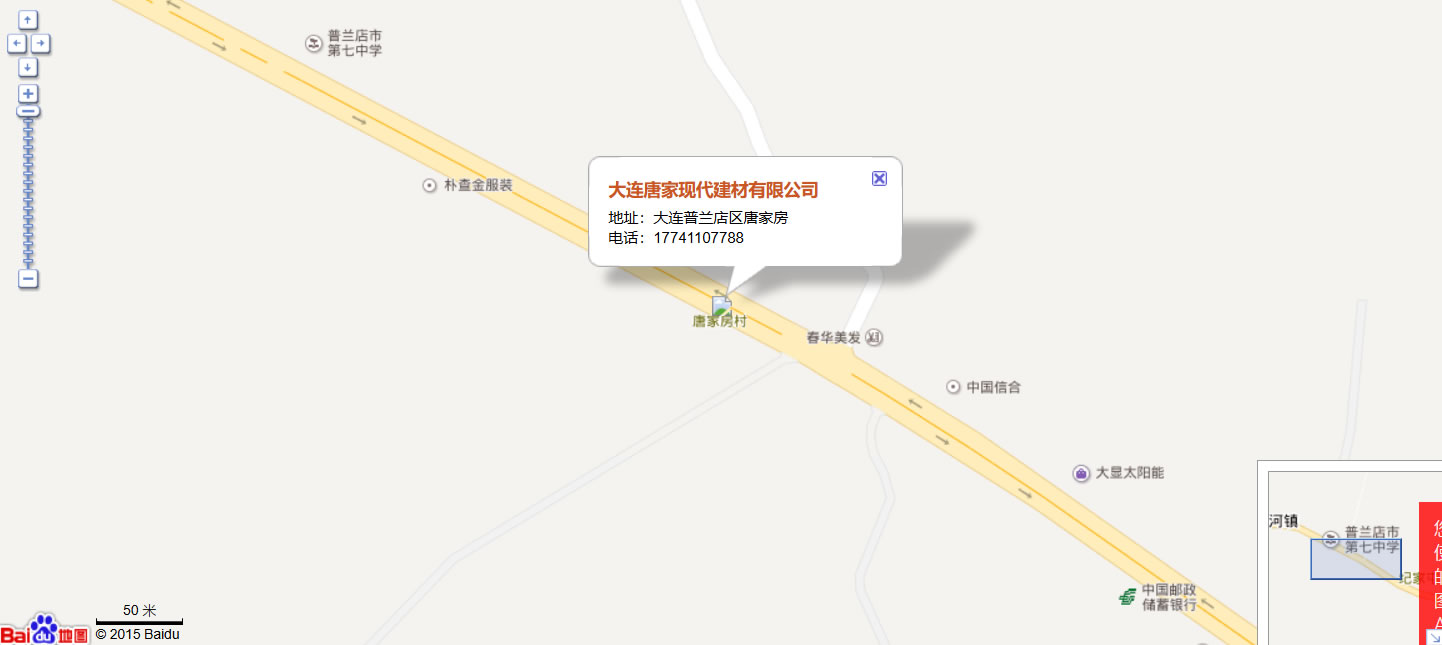
Task: Pan the map left with the arrow
Action: (16, 44)
